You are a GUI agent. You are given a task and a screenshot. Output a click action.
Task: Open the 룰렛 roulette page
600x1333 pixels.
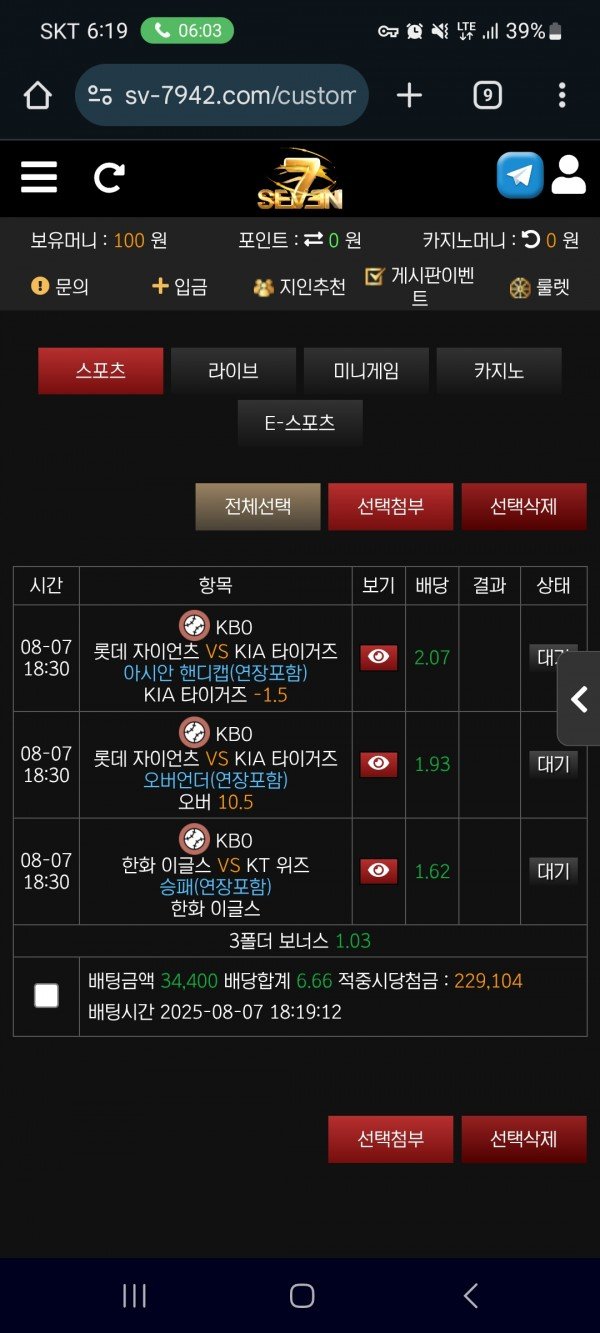tap(540, 287)
